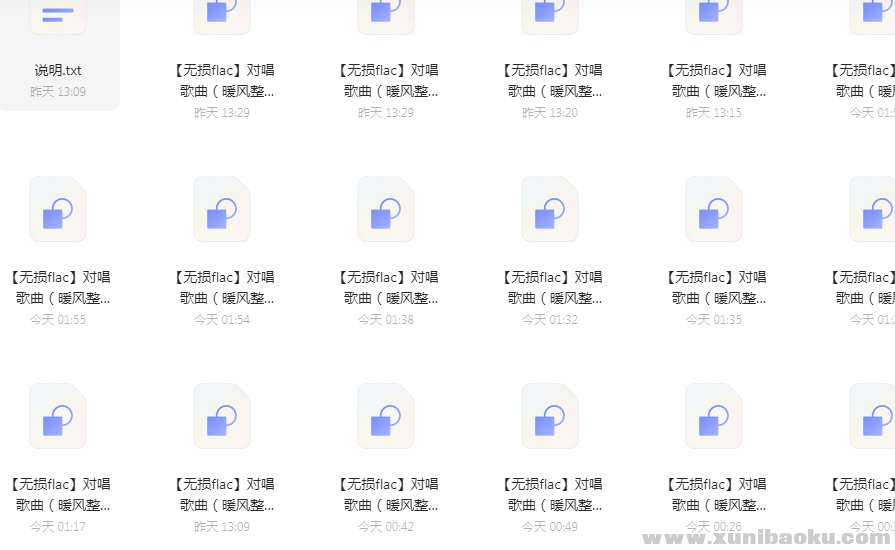Open the flac file dated 昨天 13:20
Image resolution: width=895 pixels, height=550 pixels.
(550, 15)
